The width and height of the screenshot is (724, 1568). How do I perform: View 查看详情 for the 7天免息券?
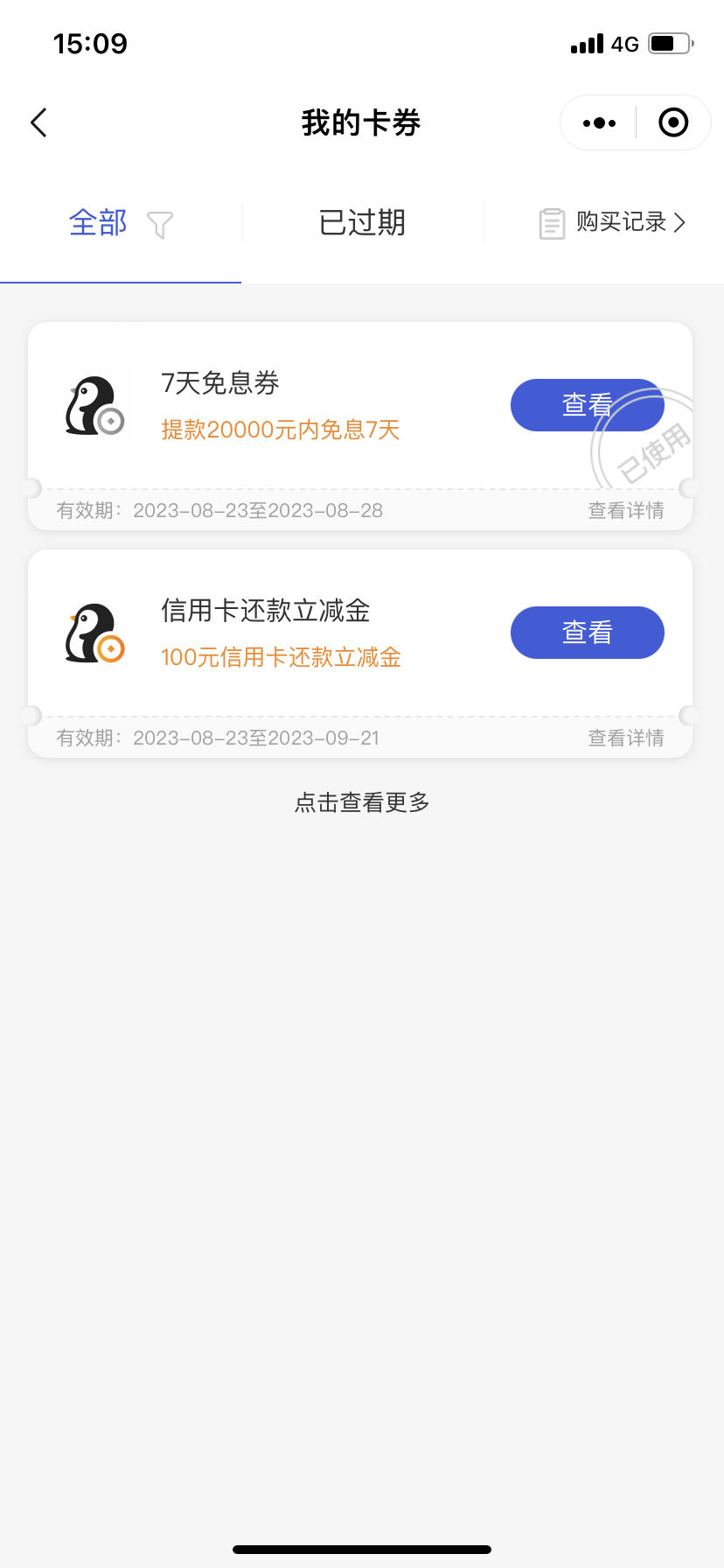626,510
